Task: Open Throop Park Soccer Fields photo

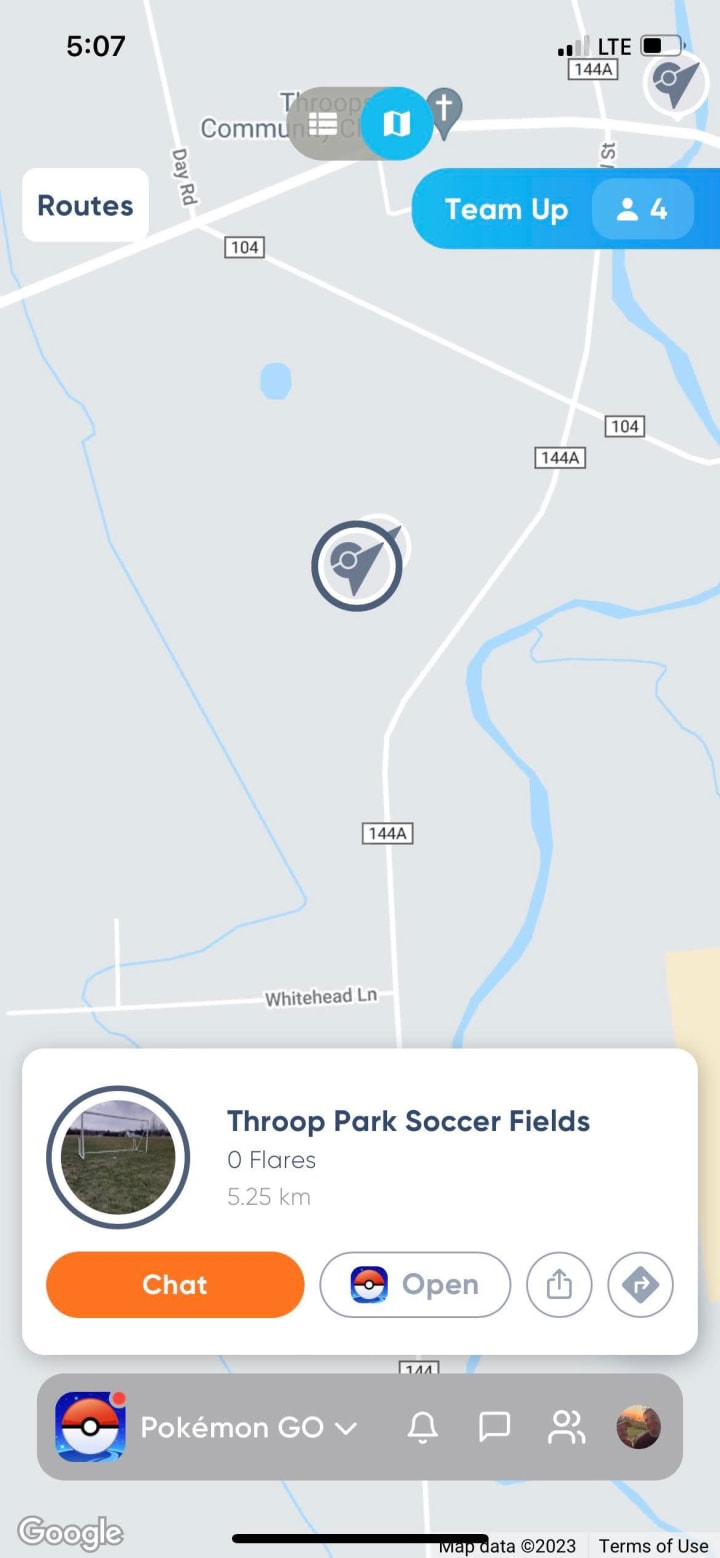Action: click(118, 1157)
